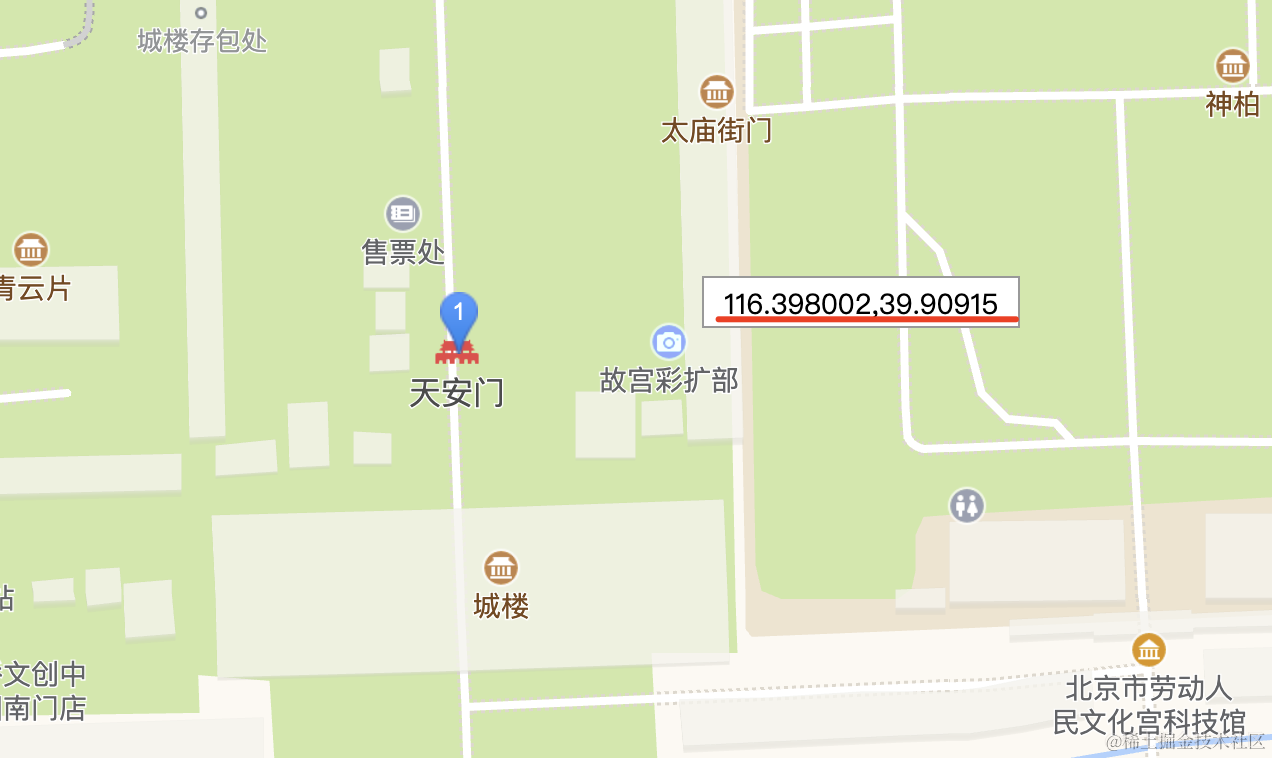The width and height of the screenshot is (1272, 758).
Task: Select the 太庙街门 landmark icon
Action: (x=716, y=92)
